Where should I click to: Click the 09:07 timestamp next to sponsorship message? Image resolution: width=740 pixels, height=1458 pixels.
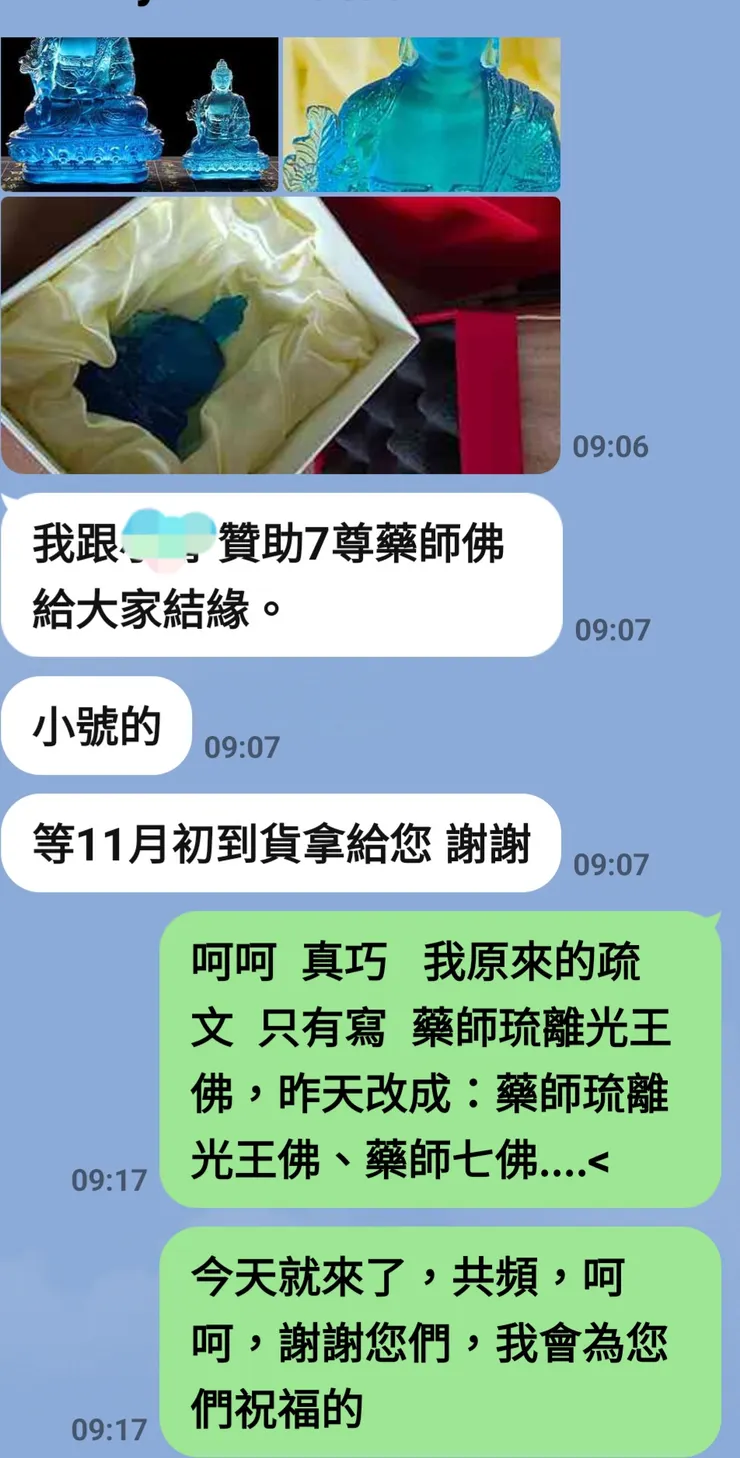614,629
